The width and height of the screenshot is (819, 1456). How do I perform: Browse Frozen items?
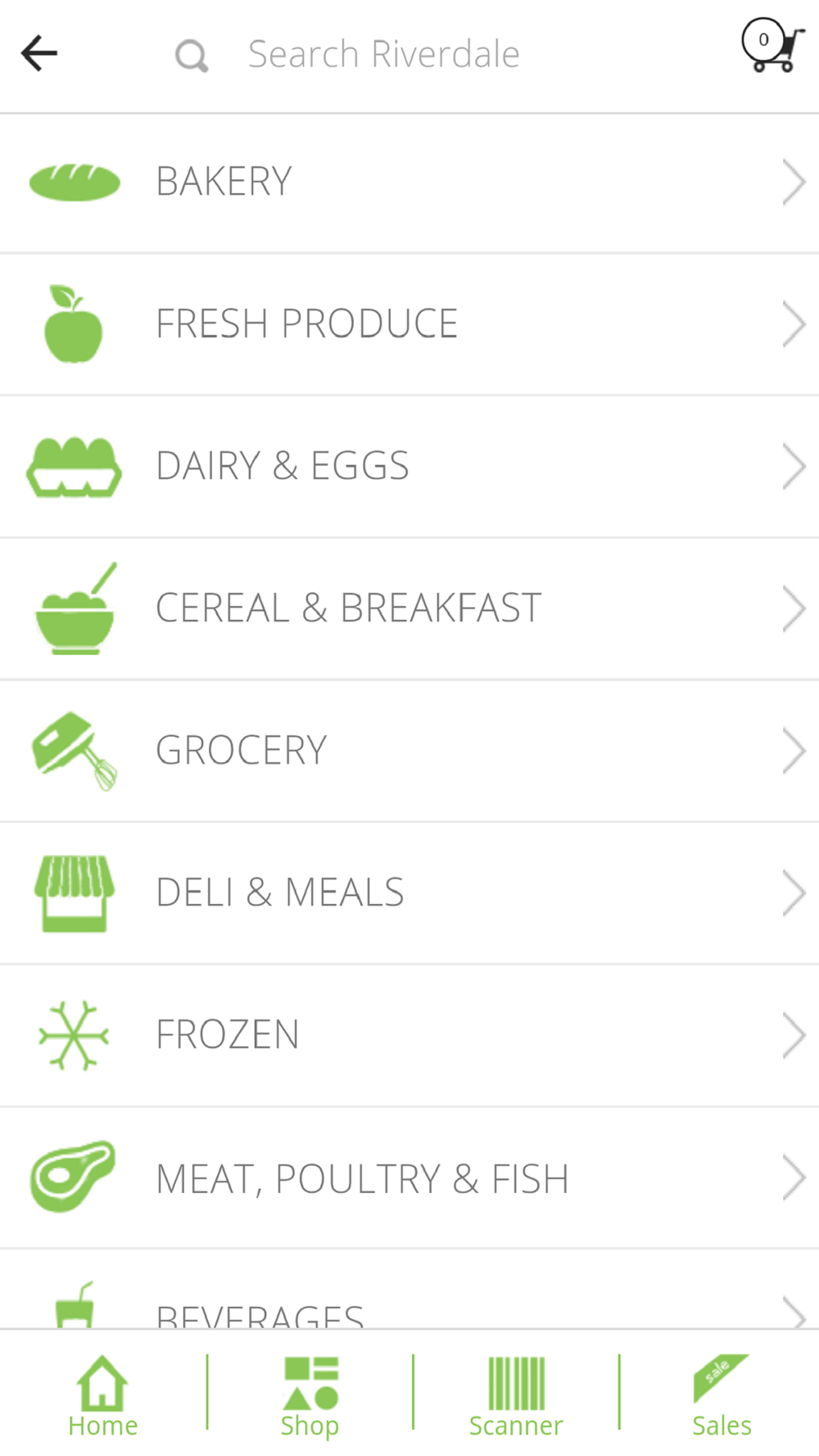click(409, 1035)
